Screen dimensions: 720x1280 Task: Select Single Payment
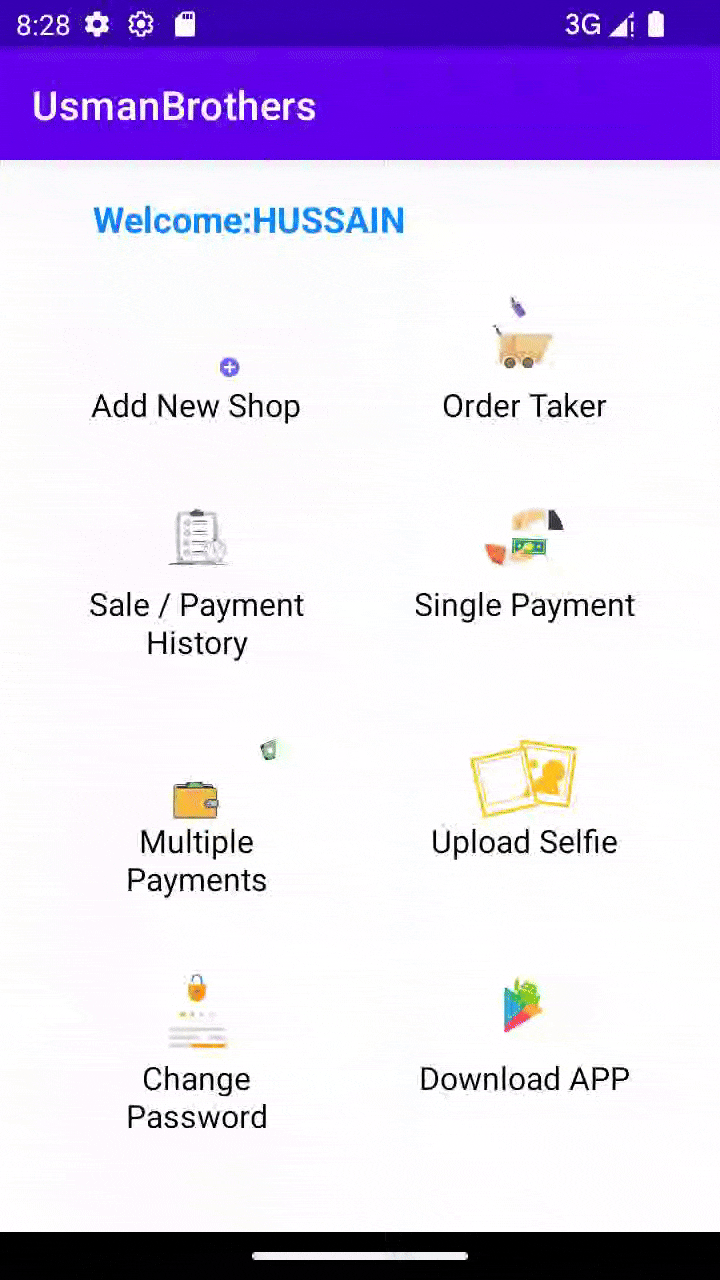[x=524, y=570]
